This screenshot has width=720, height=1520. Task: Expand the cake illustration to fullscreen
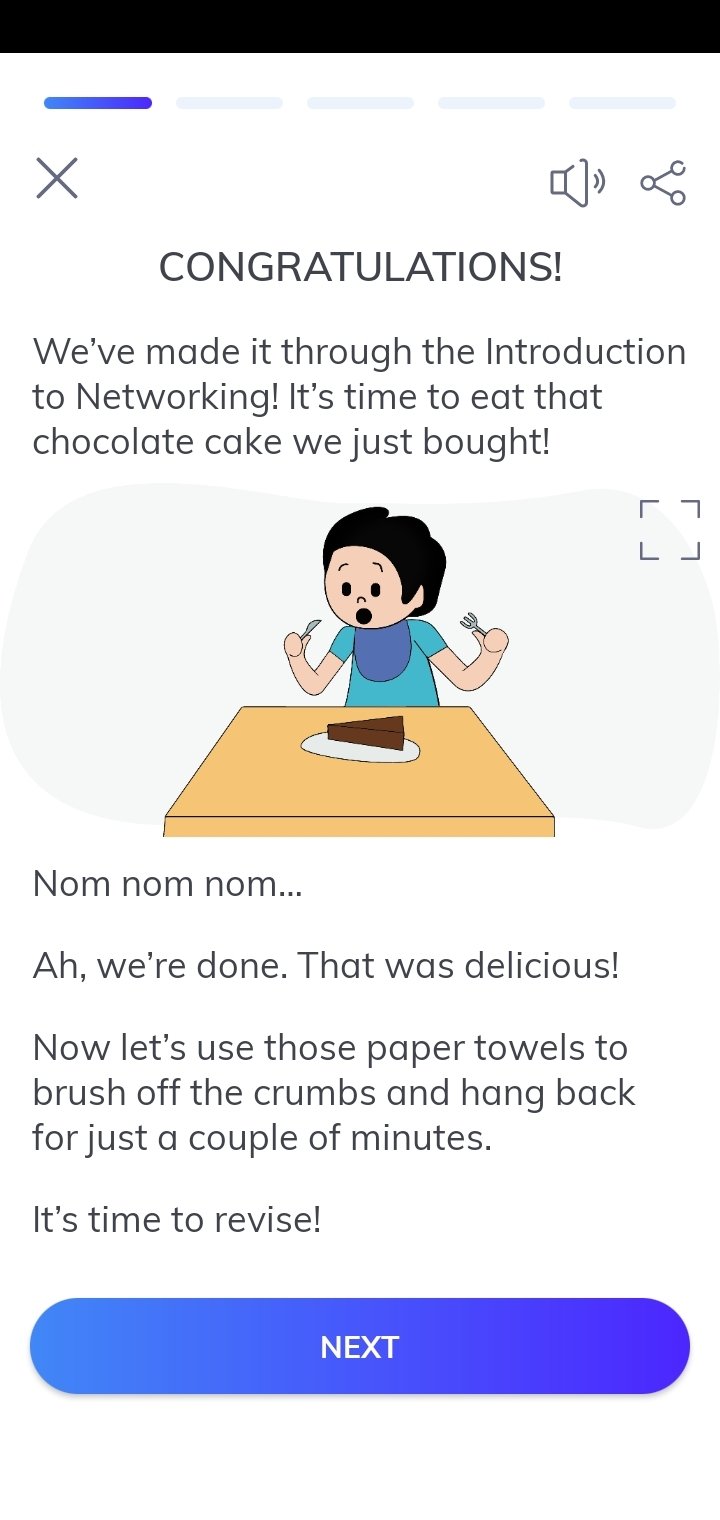click(669, 530)
